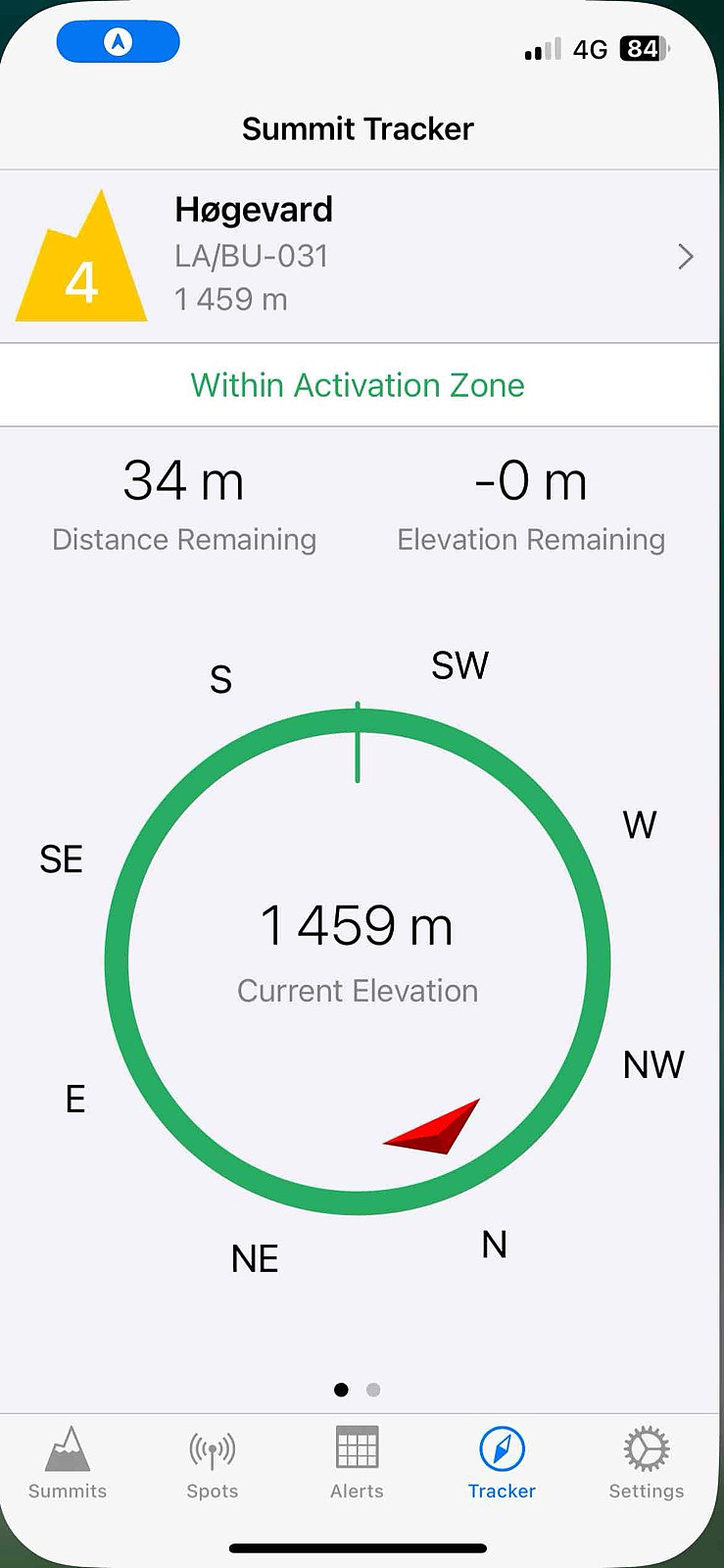Tap the blue location pill in status bar
This screenshot has height=1568, width=724.
(x=119, y=42)
